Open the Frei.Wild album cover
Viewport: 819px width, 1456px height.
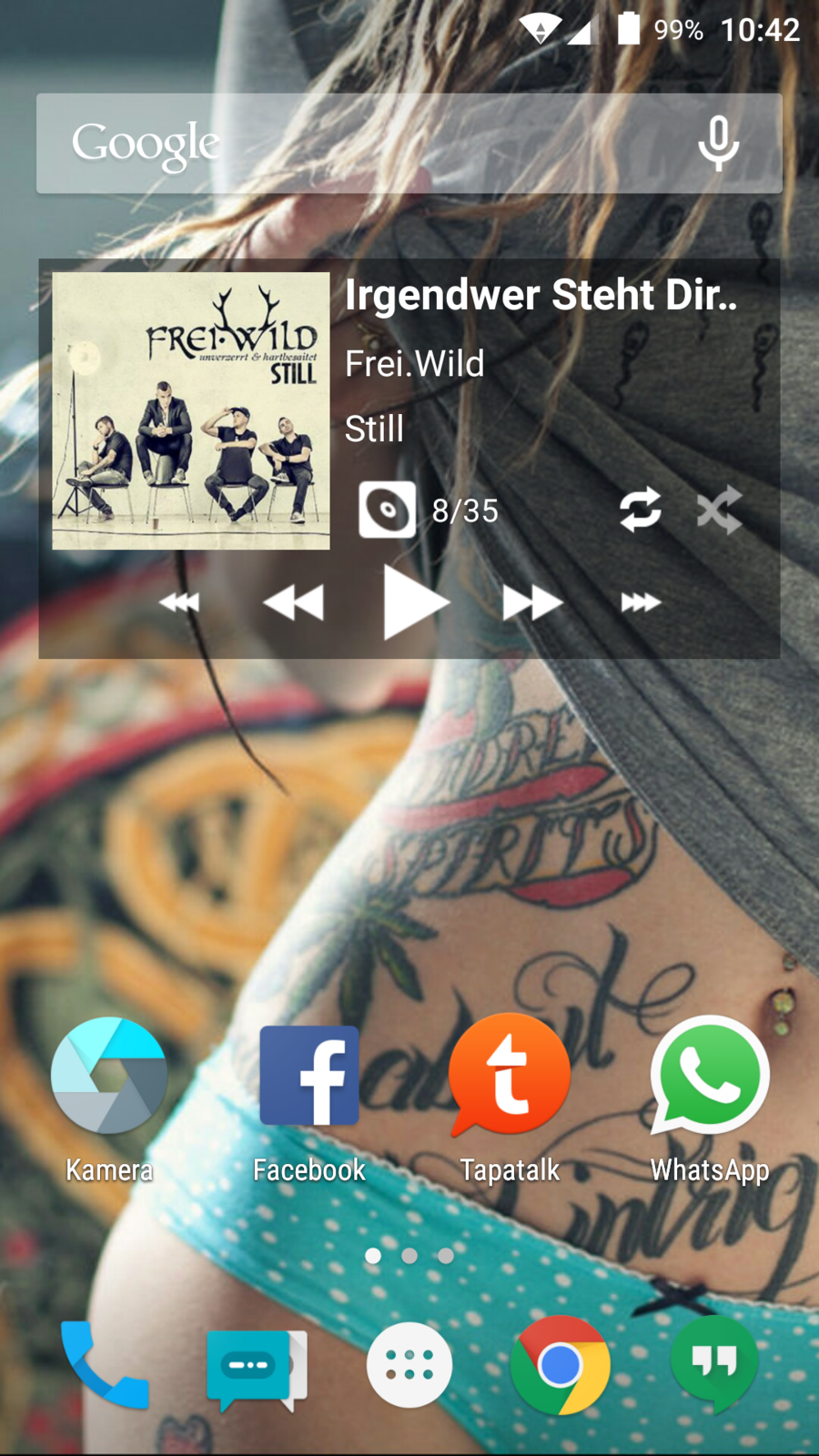[x=191, y=411]
